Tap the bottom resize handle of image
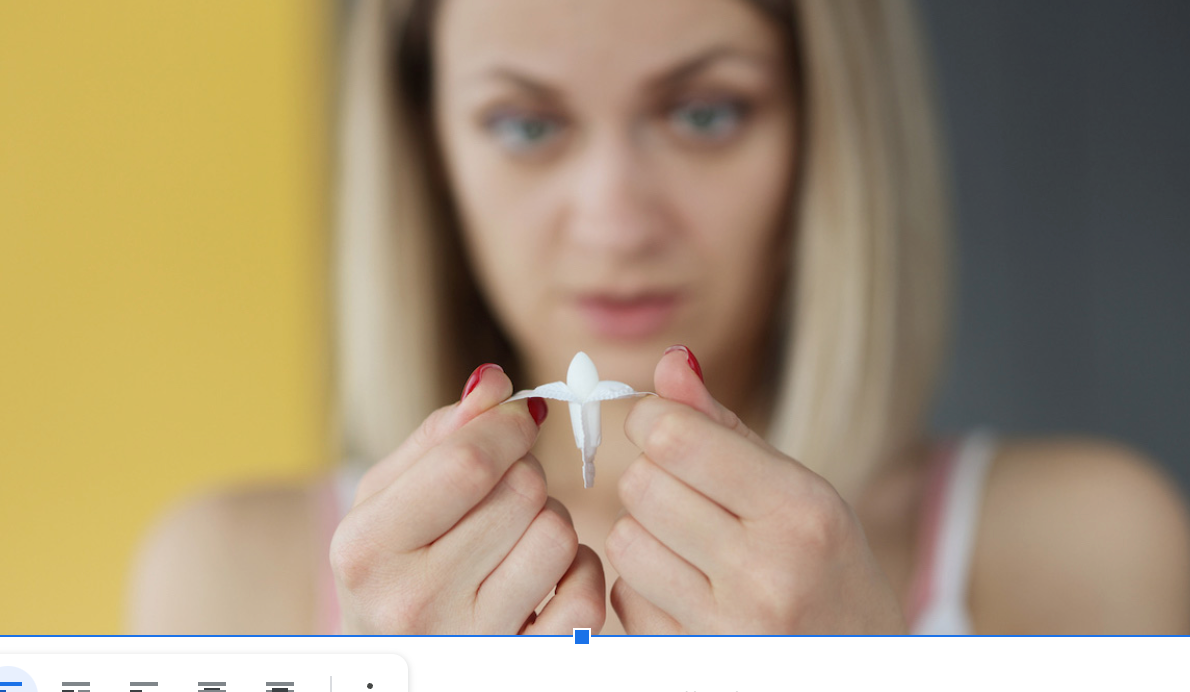 point(582,636)
